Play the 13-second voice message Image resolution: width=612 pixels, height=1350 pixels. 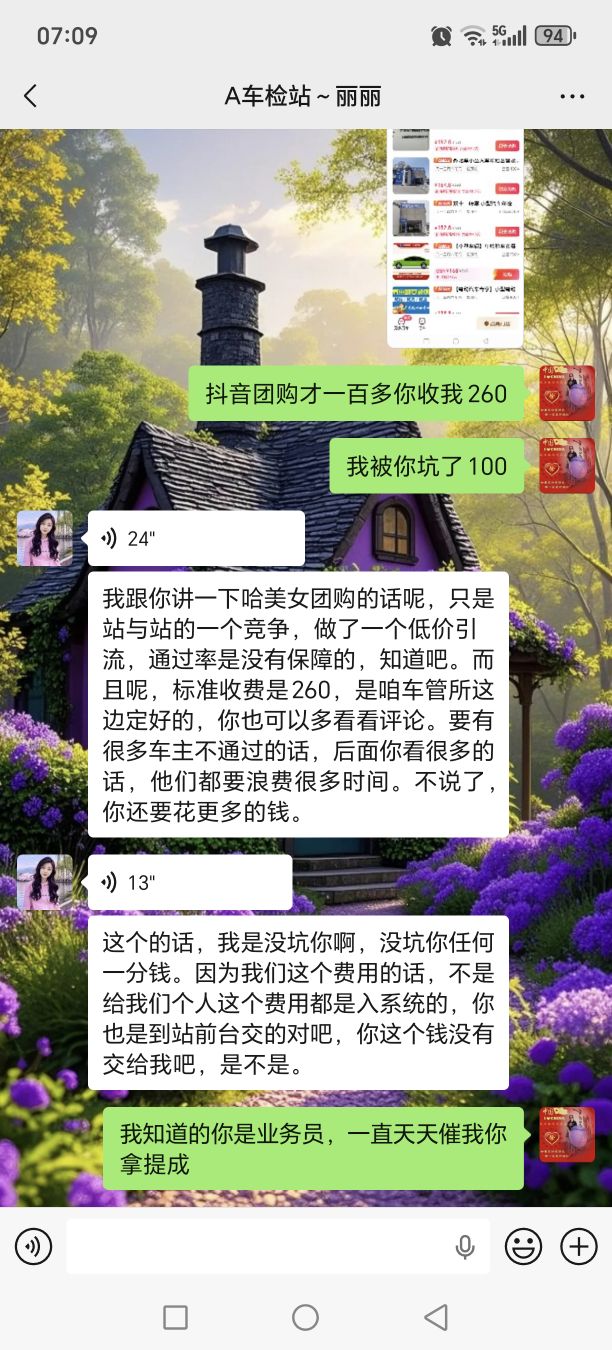(190, 882)
